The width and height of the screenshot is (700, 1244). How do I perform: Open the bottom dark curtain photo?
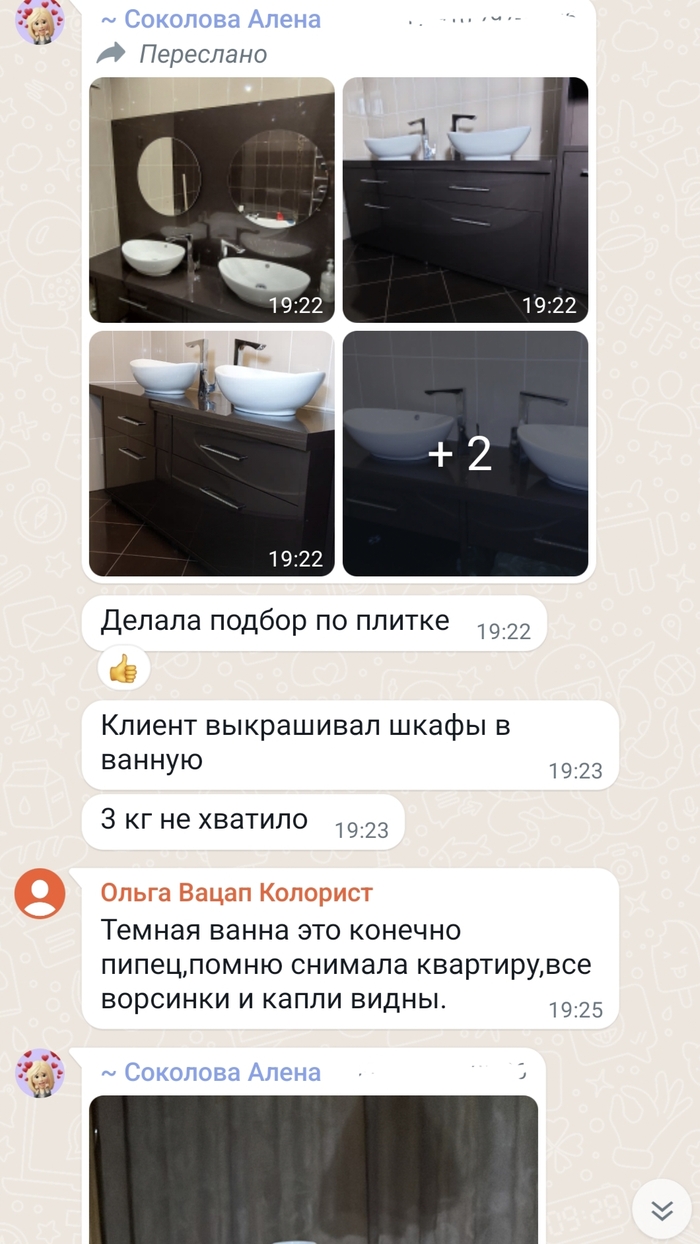(313, 1168)
